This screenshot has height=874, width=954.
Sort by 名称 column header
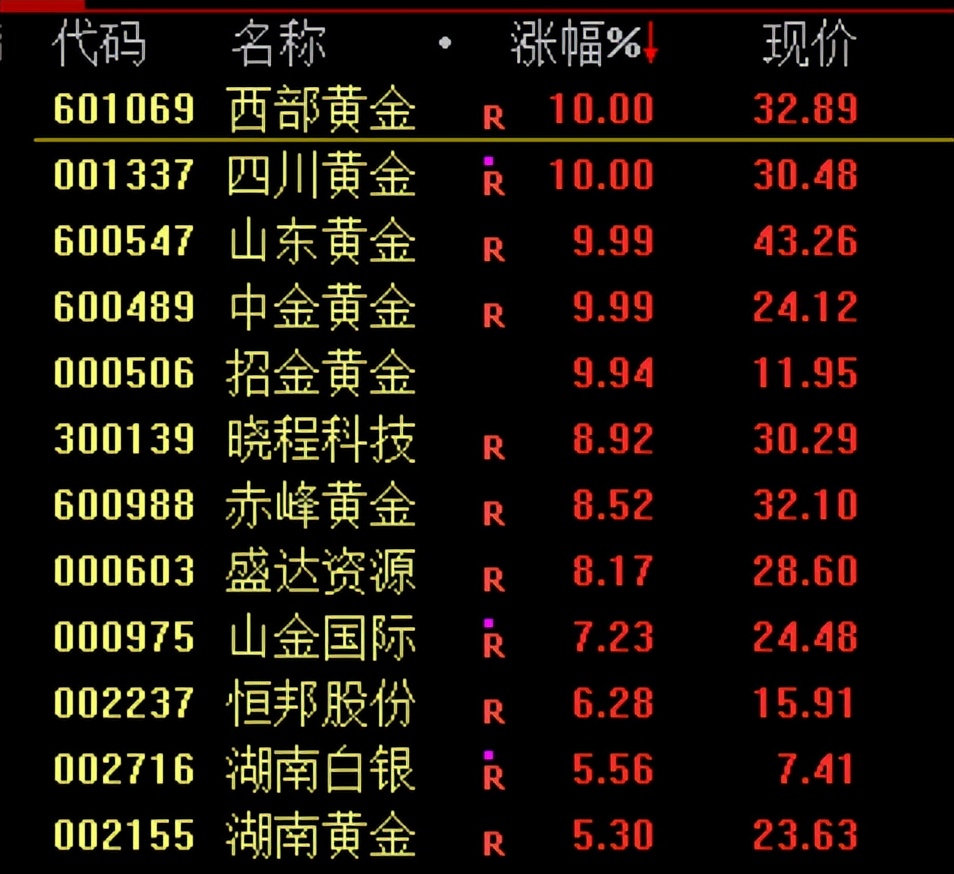(x=279, y=45)
